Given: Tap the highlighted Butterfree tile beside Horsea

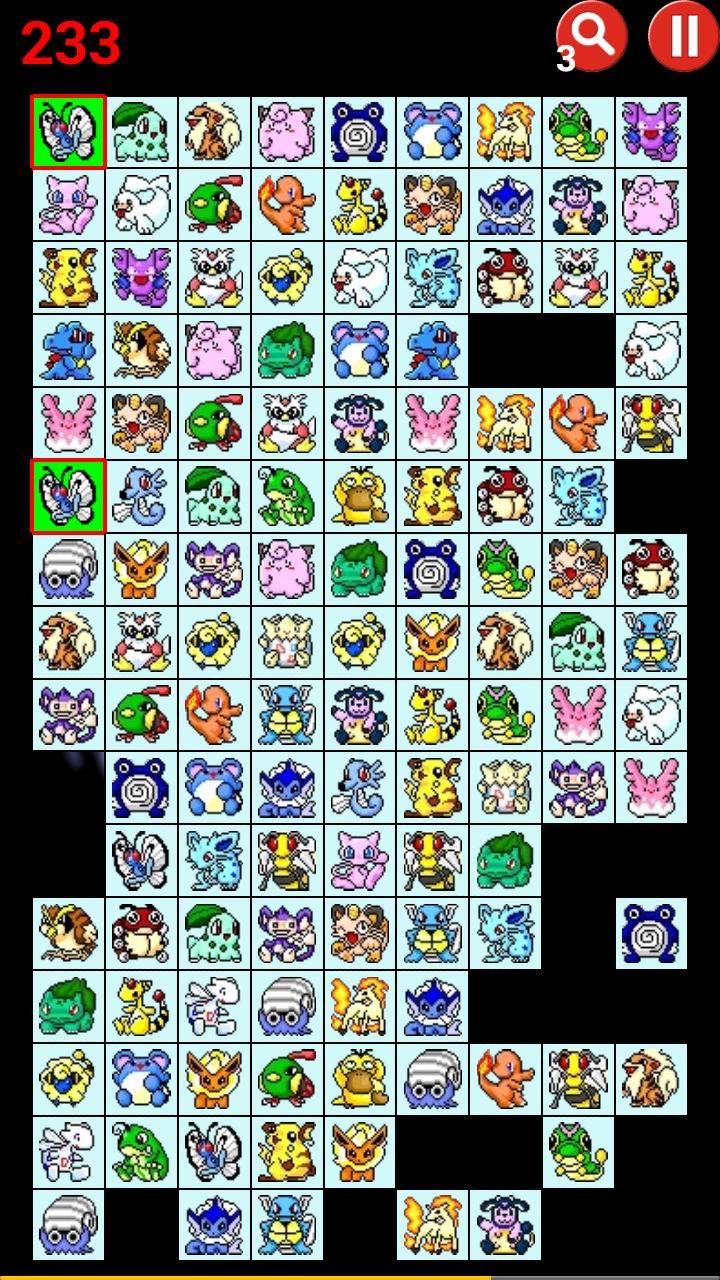Looking at the screenshot, I should [68, 496].
